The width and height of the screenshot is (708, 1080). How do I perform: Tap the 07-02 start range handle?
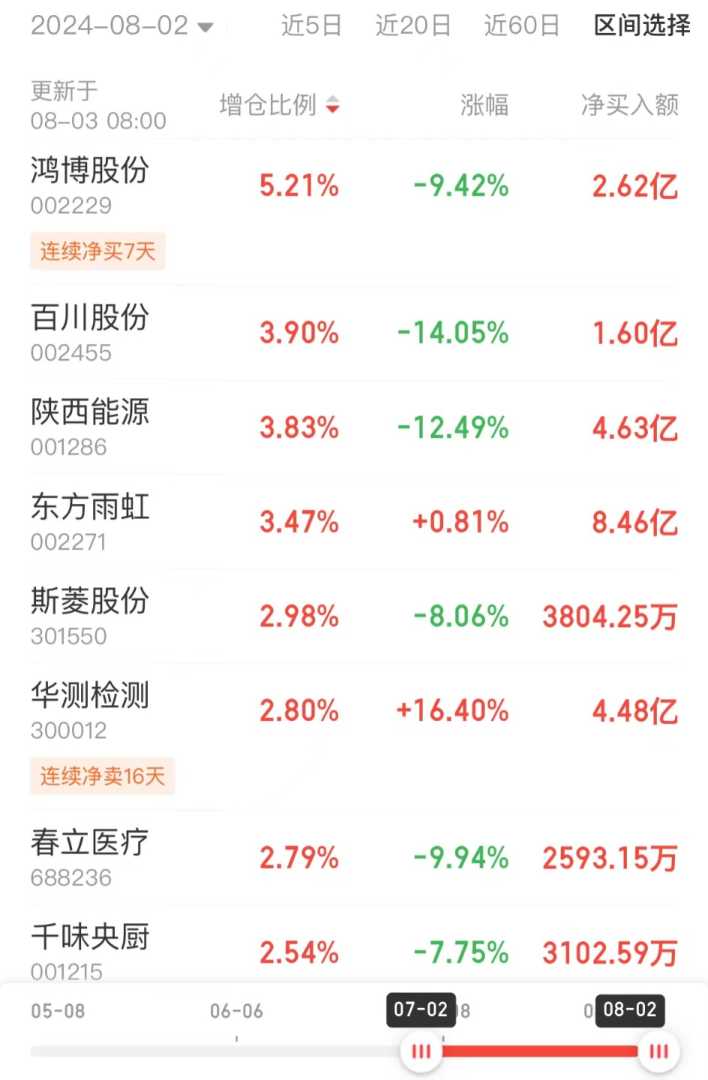point(421,1051)
